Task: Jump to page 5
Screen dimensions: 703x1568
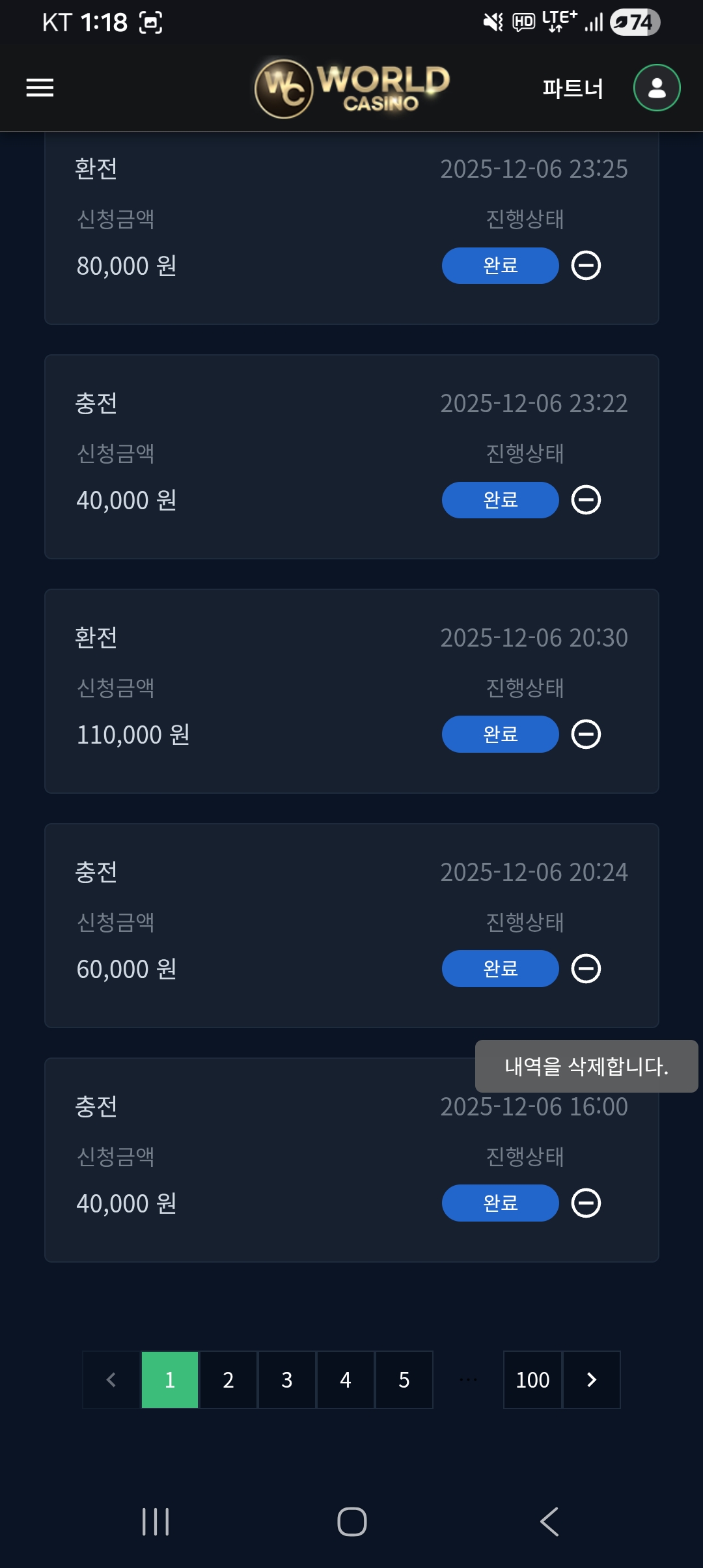Action: tap(404, 1380)
